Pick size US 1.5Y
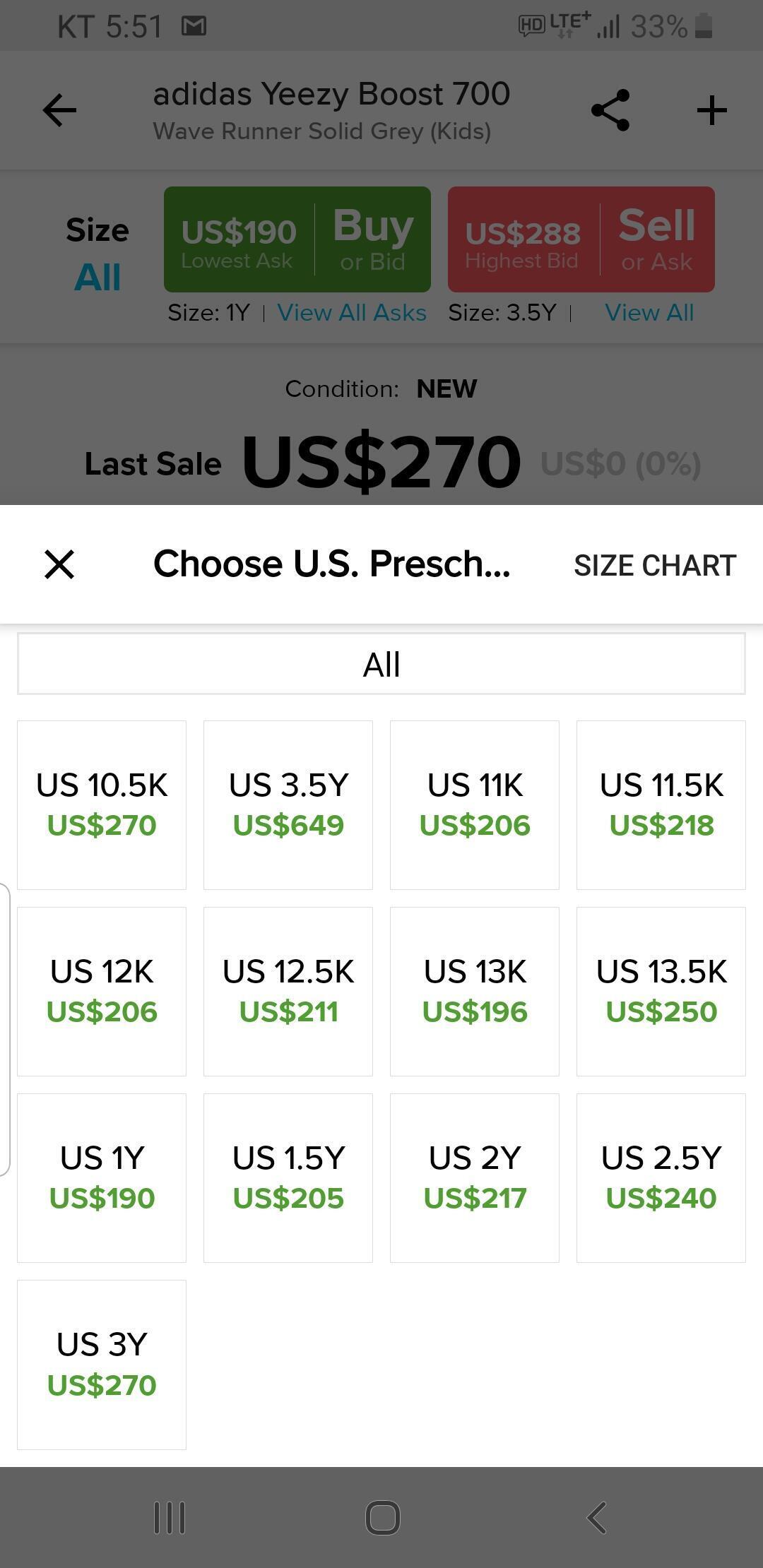This screenshot has height=1568, width=763. (x=288, y=1177)
